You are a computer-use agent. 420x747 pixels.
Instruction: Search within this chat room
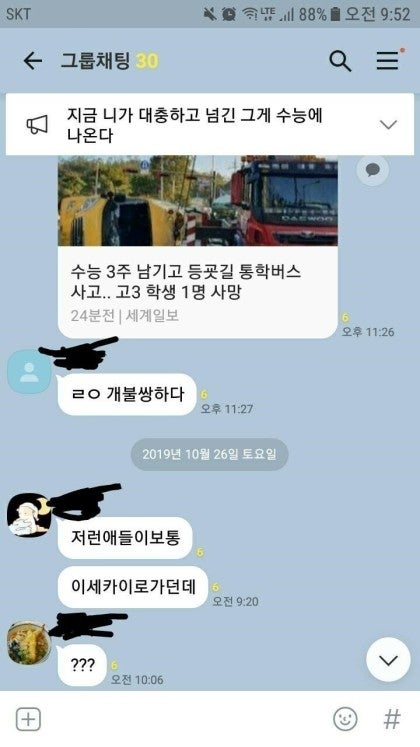(x=340, y=61)
